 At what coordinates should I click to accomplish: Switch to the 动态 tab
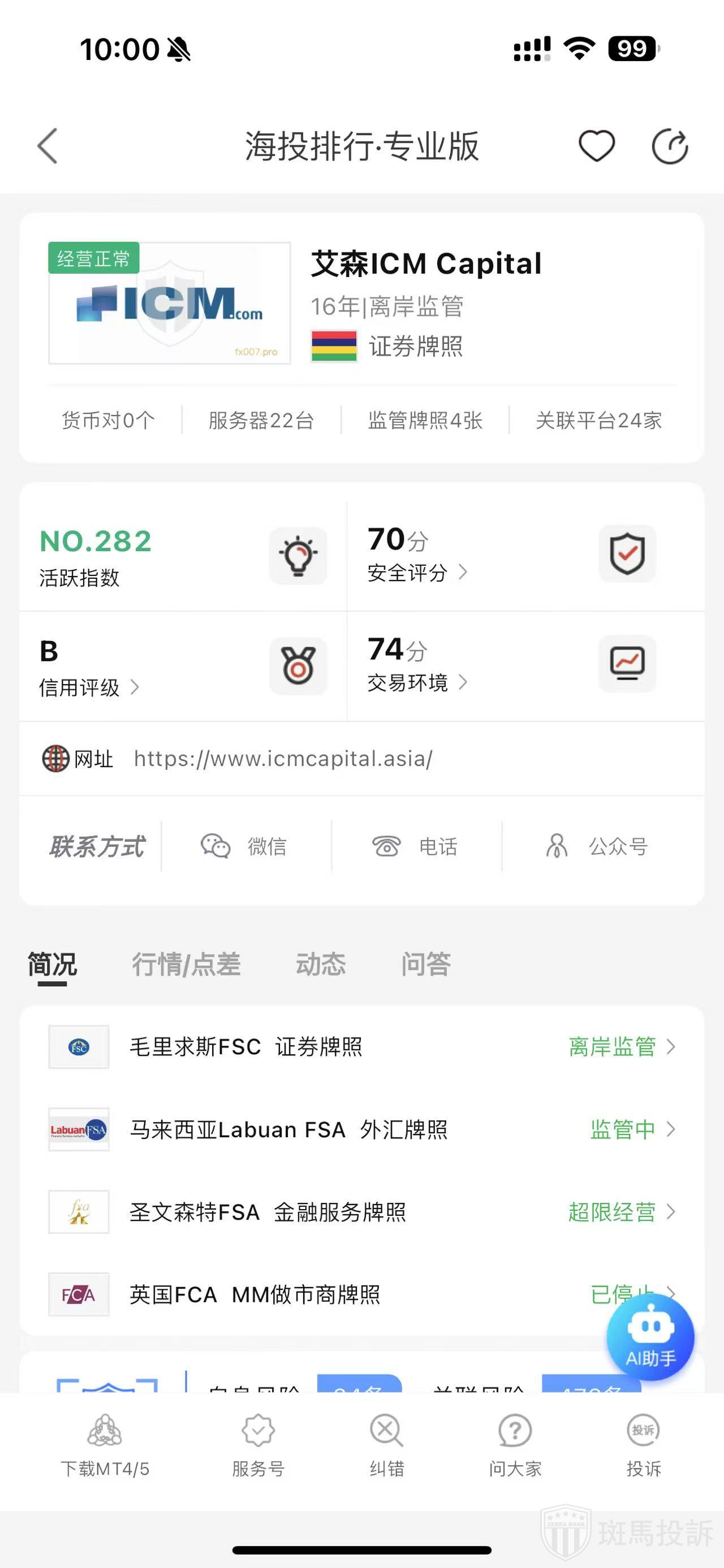(x=321, y=964)
